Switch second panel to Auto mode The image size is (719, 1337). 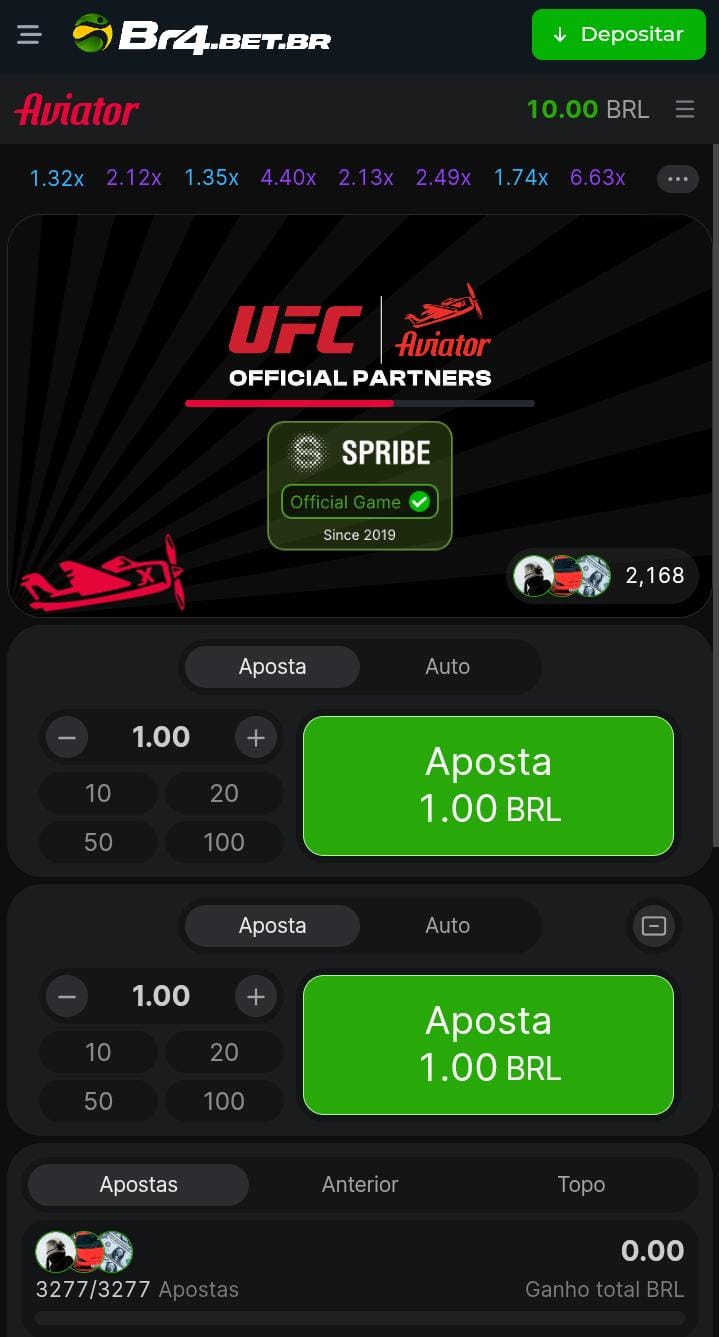[x=447, y=925]
